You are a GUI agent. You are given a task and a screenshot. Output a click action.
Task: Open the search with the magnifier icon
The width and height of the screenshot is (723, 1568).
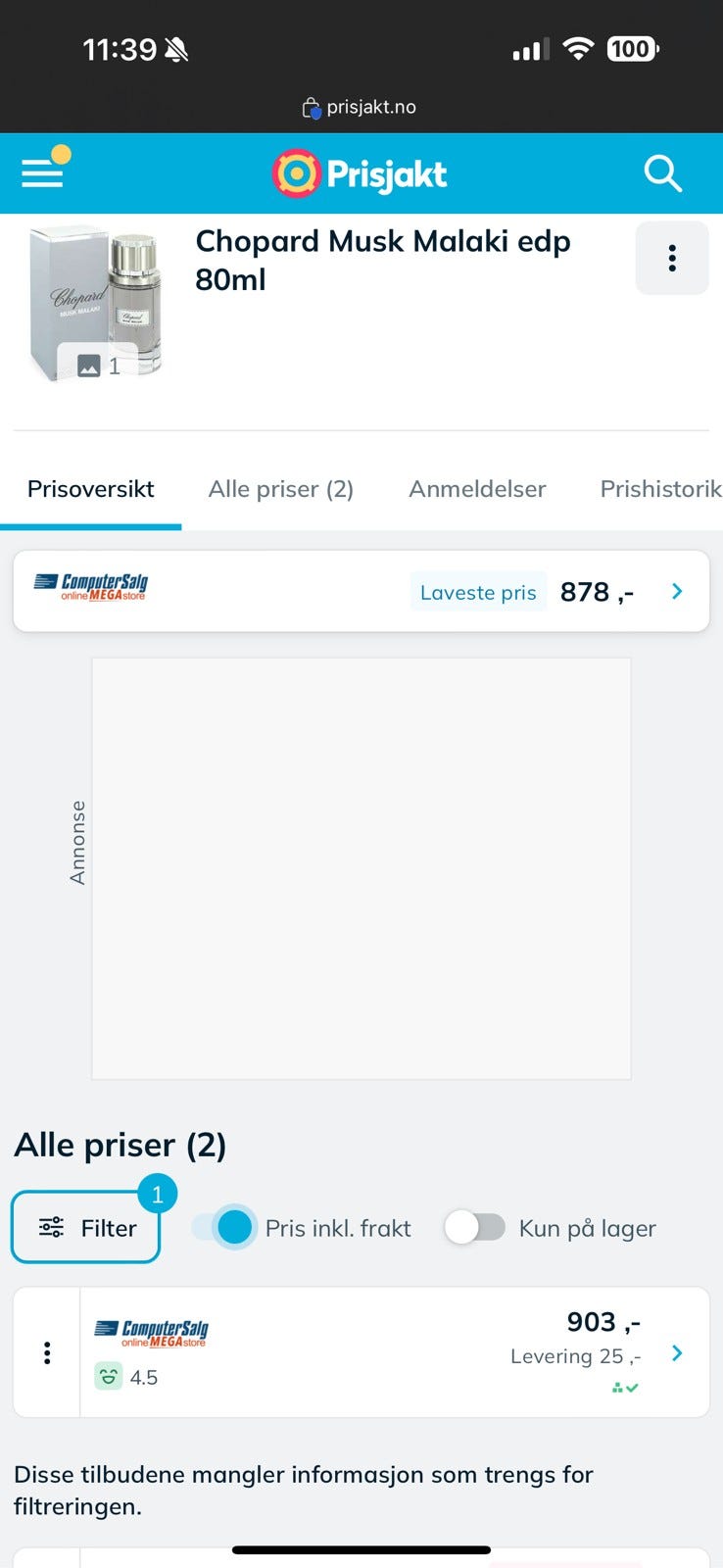click(662, 172)
